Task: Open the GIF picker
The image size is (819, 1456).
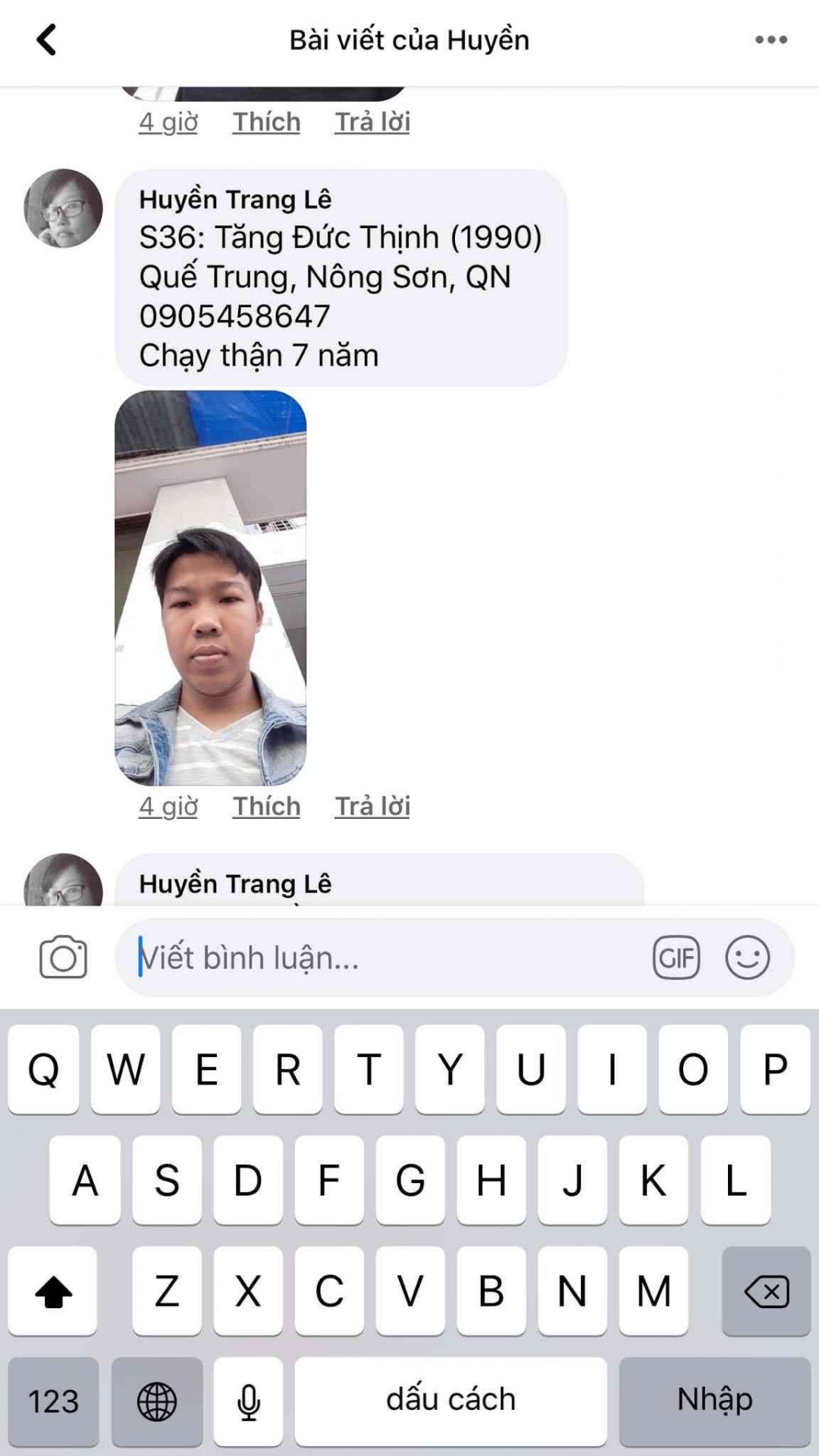Action: coord(676,958)
